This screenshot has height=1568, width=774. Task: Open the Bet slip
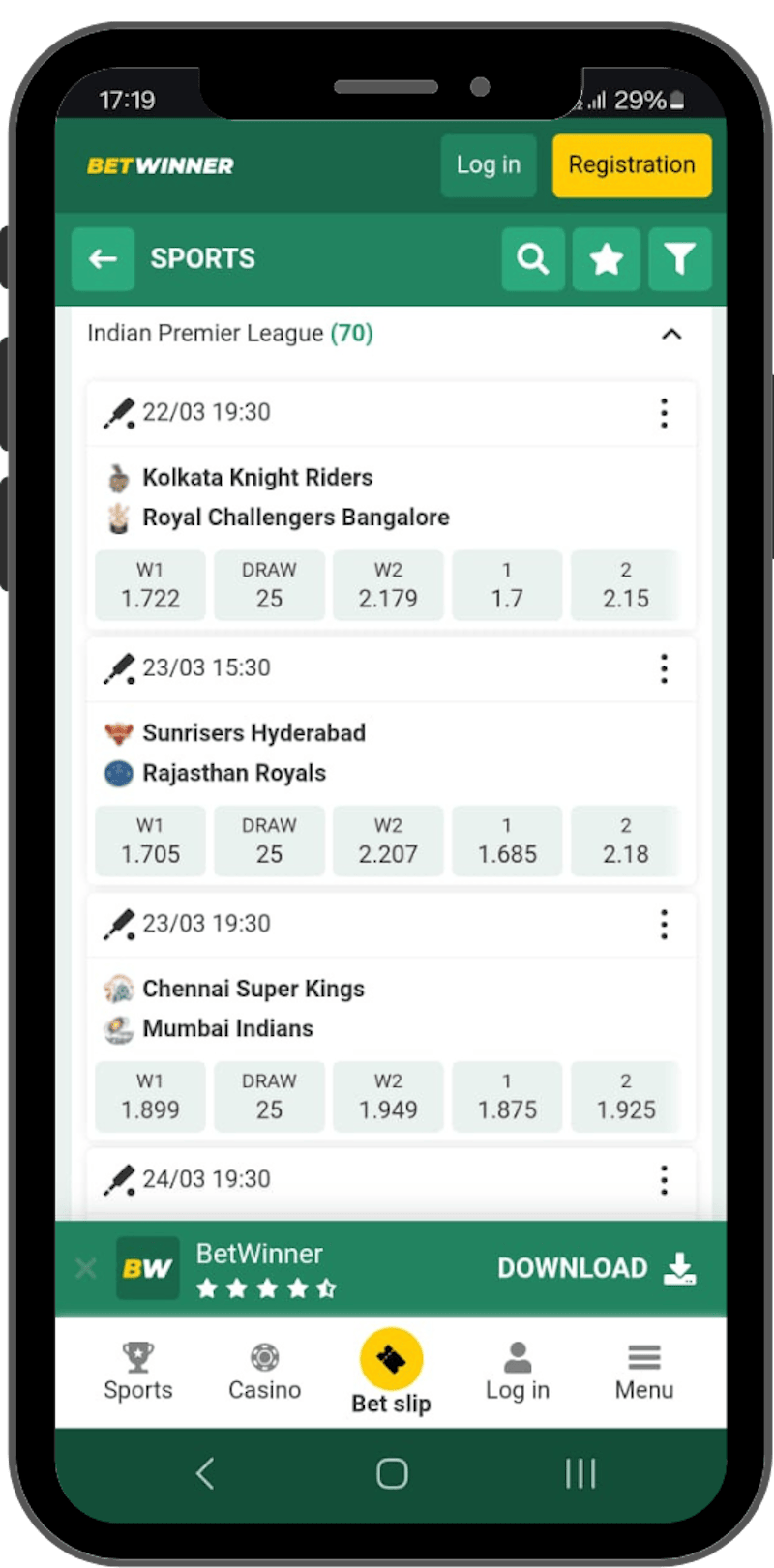click(391, 1372)
